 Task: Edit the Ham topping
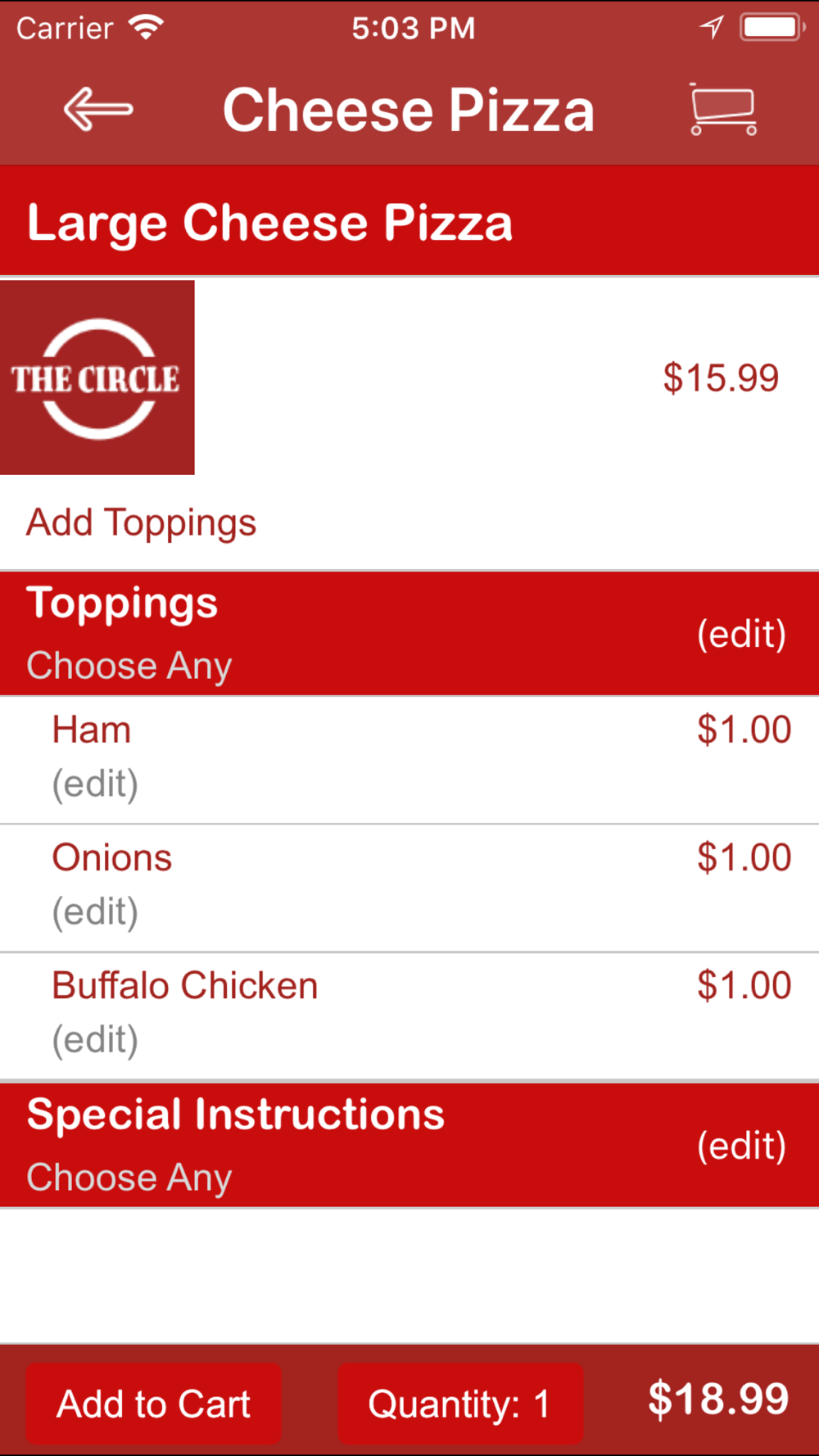coord(95,785)
